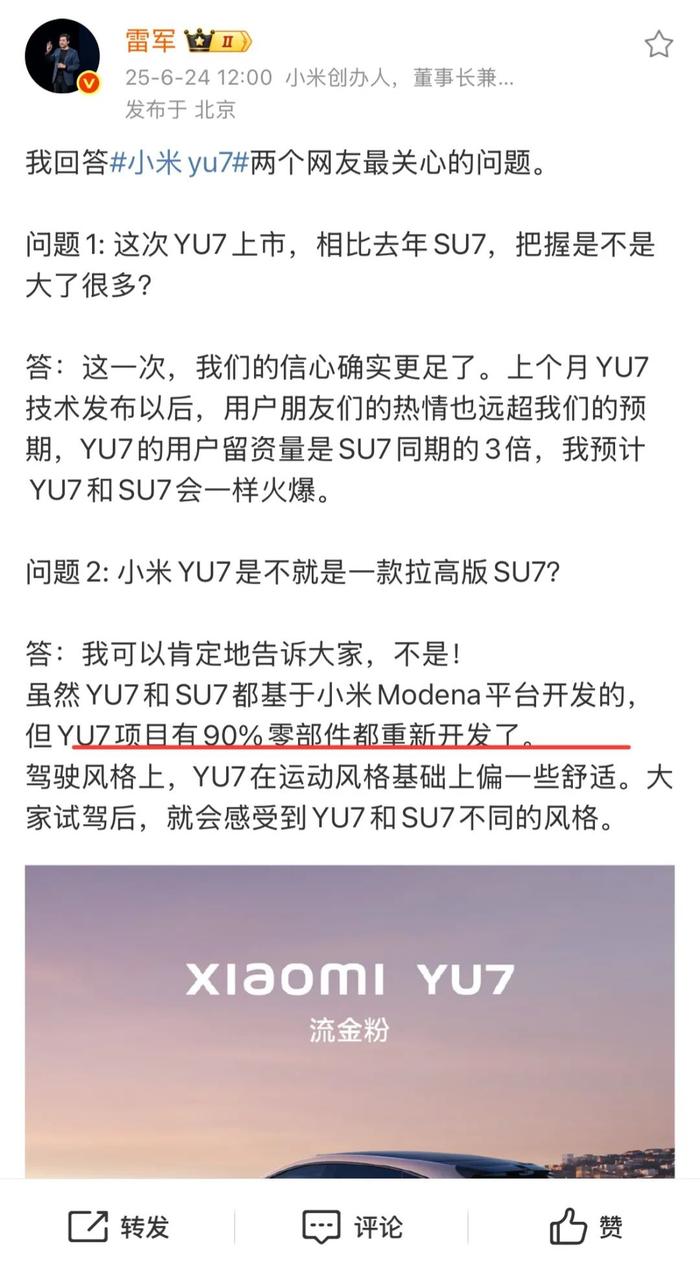Favorite this post with the star icon

point(658,44)
